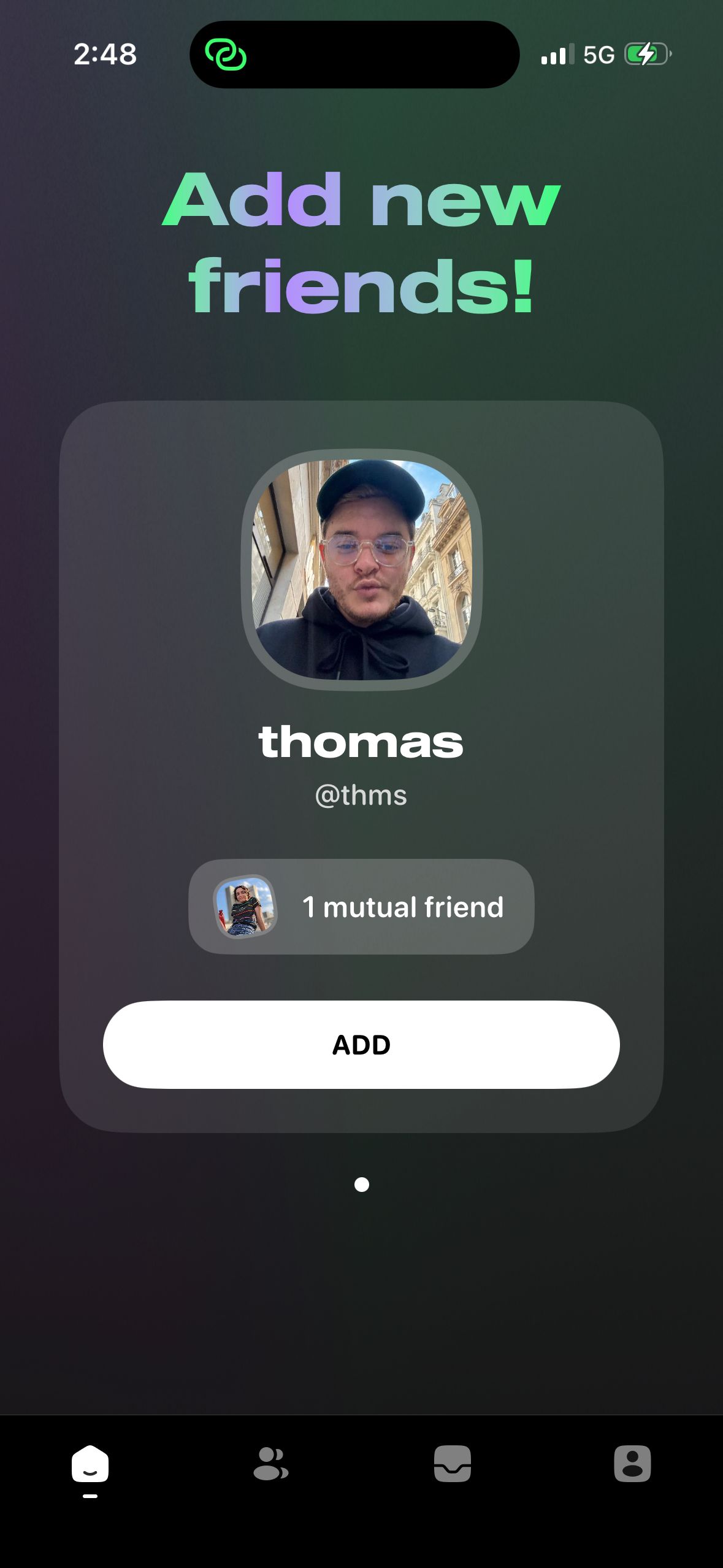Switch to the home tab
Screen dimensions: 723x1568
point(90,1464)
